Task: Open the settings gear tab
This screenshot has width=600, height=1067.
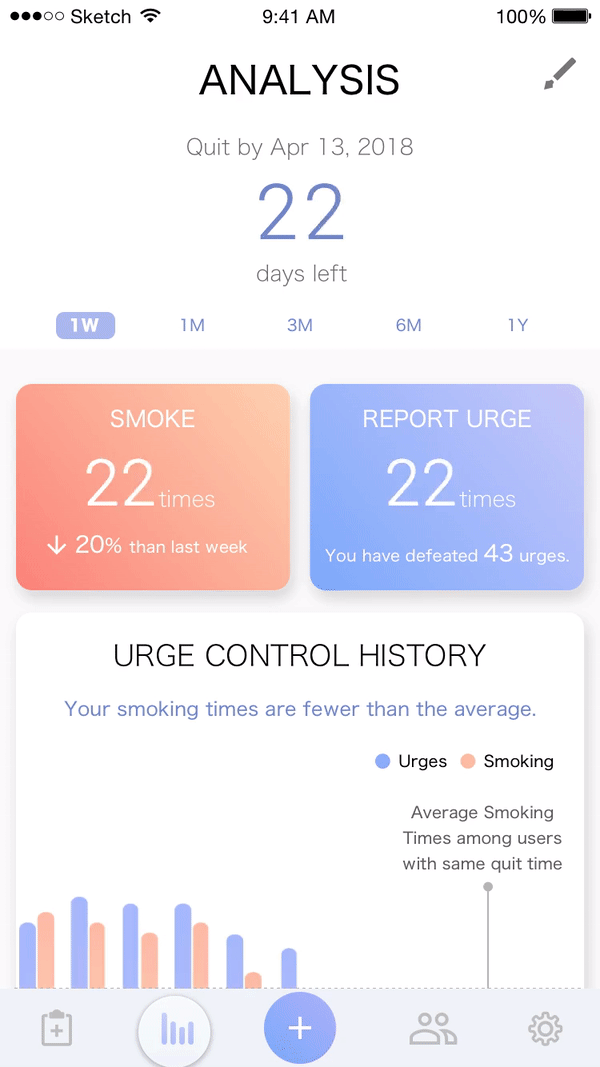Action: tap(546, 1028)
